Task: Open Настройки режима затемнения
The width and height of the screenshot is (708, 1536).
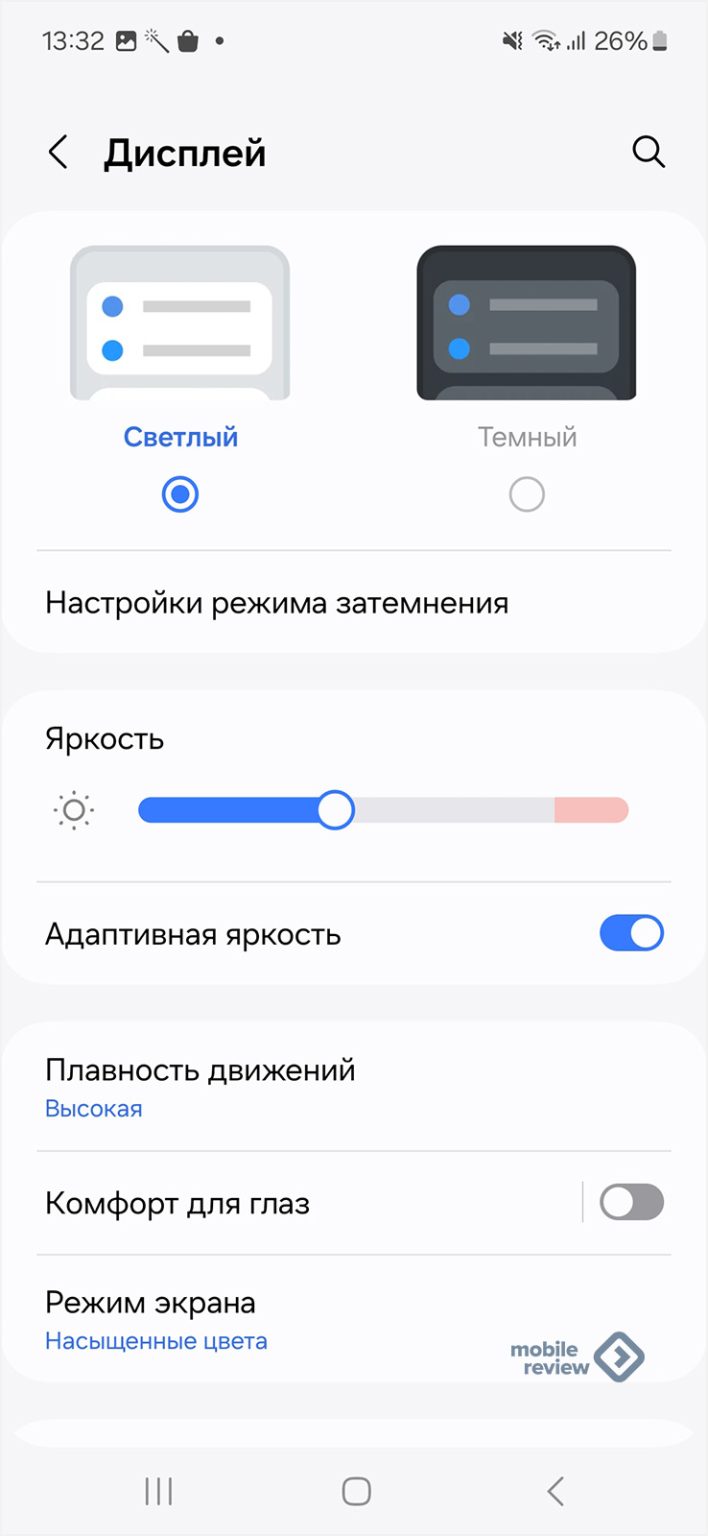Action: 277,603
